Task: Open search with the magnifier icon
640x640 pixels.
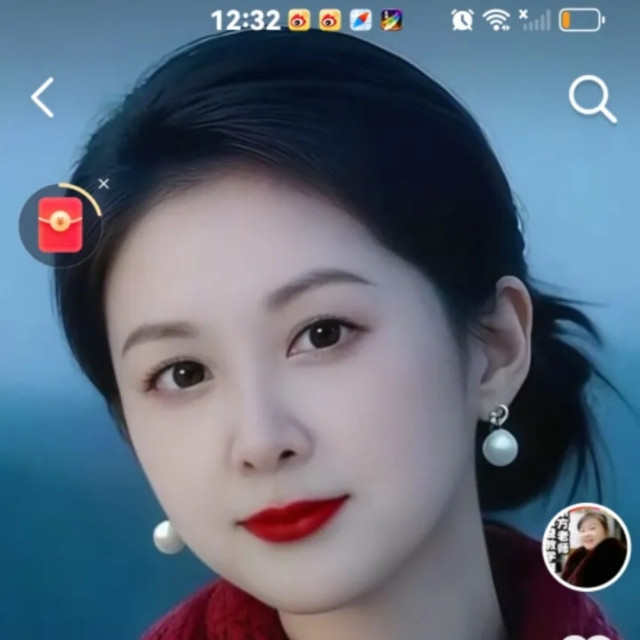Action: click(x=593, y=99)
